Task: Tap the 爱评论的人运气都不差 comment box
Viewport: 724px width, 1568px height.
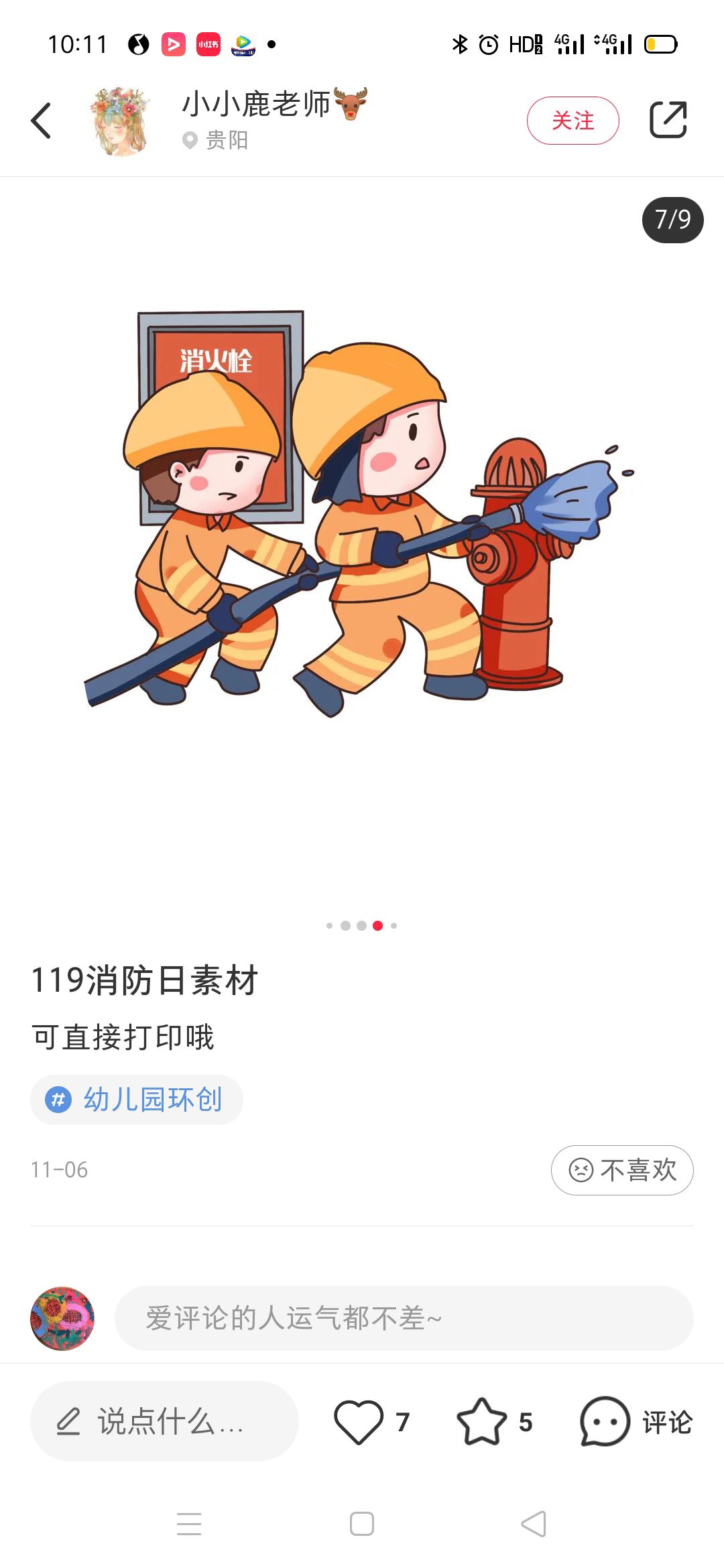Action: (x=404, y=1318)
